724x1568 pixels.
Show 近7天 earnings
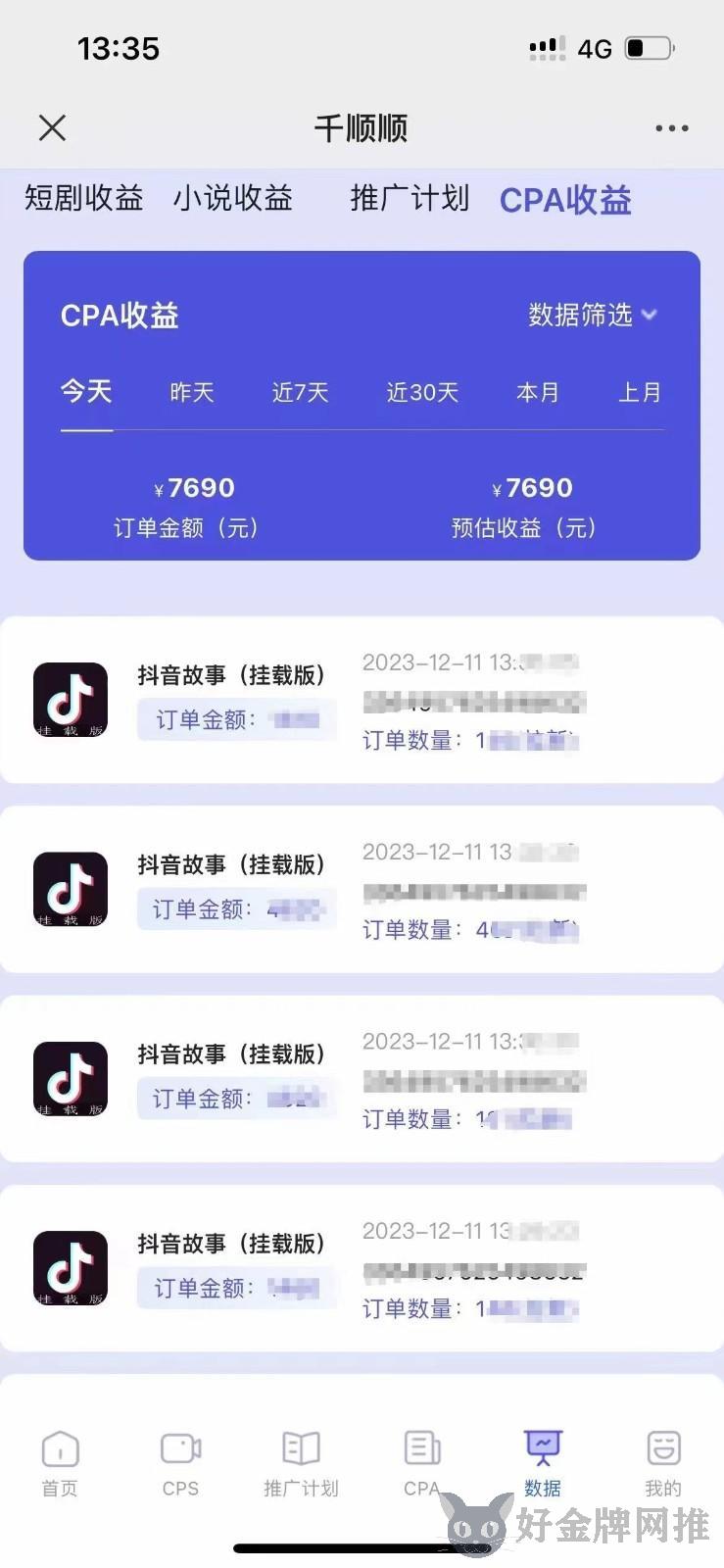coord(300,393)
